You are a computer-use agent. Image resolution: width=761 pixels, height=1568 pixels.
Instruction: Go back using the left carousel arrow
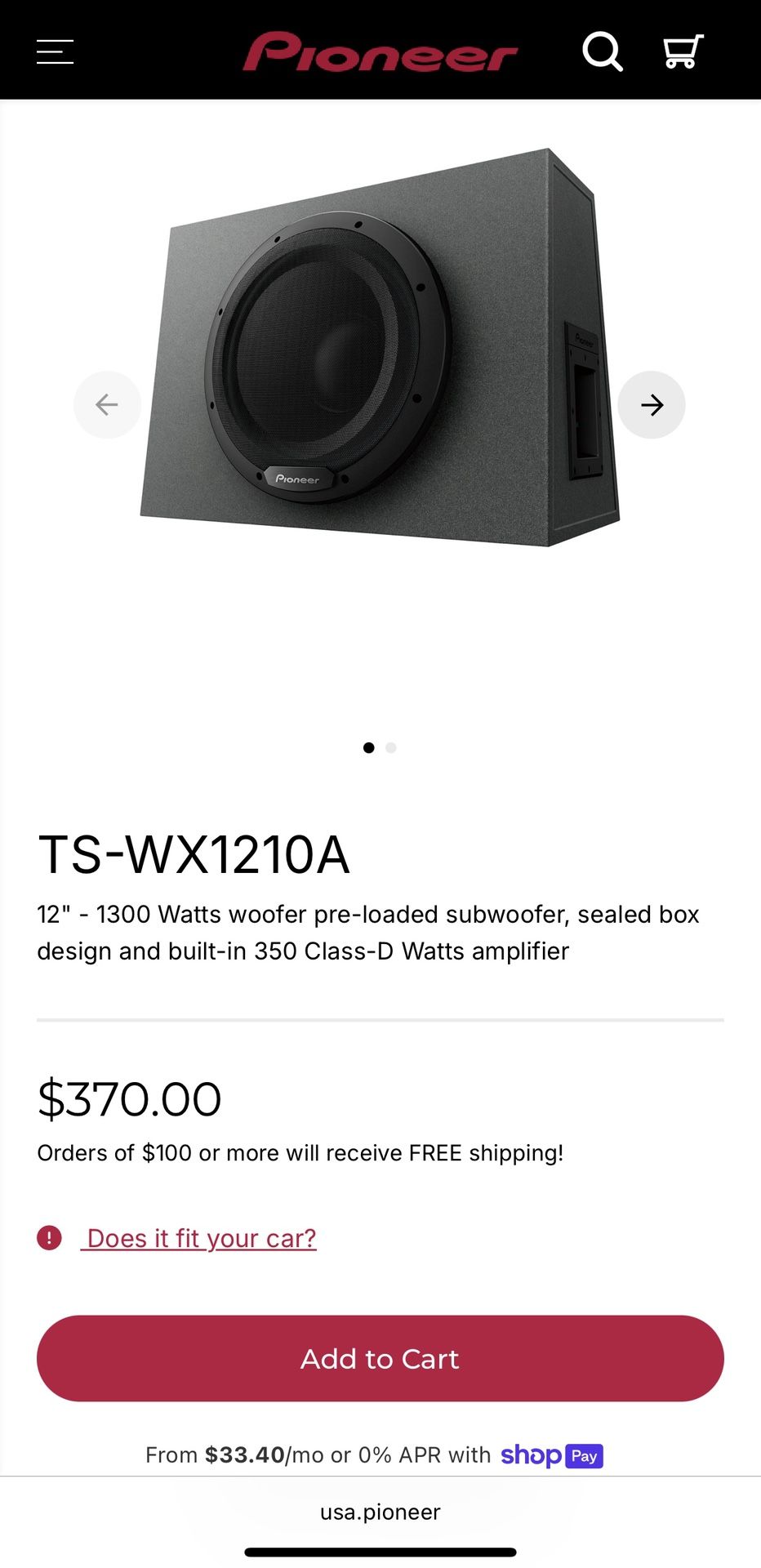point(107,404)
